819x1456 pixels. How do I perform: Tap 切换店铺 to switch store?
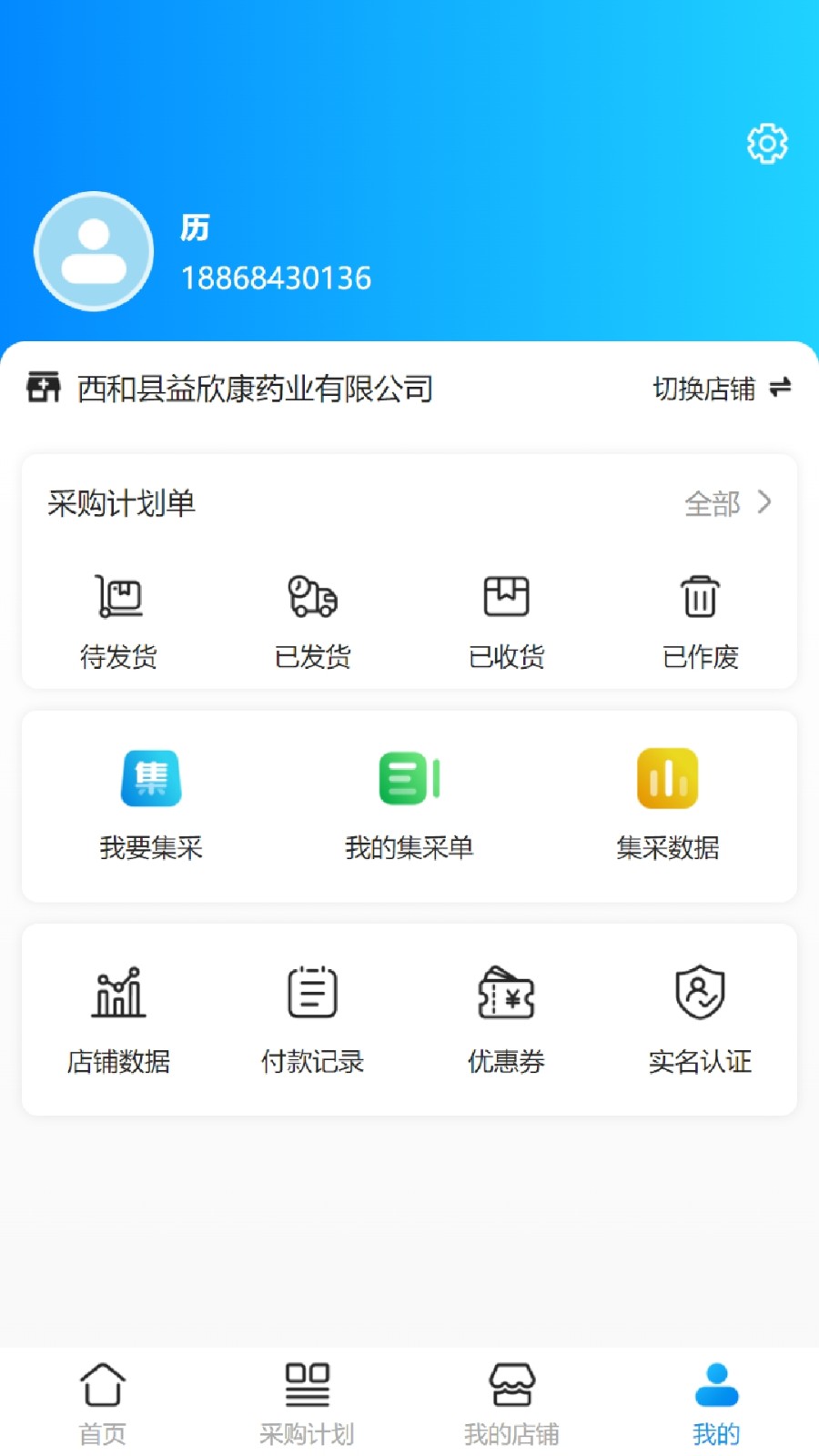coord(722,389)
